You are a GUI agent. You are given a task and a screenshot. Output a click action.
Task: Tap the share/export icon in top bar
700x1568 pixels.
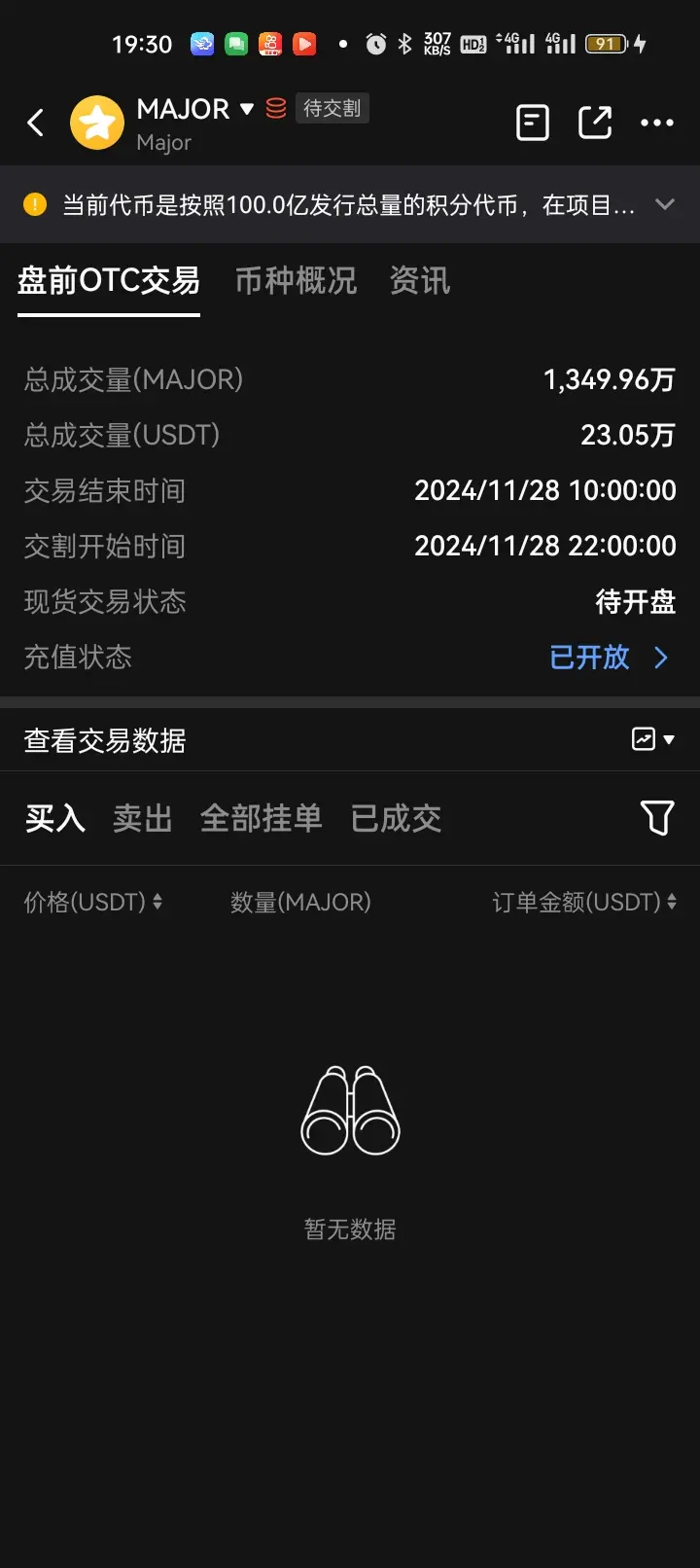pos(595,123)
